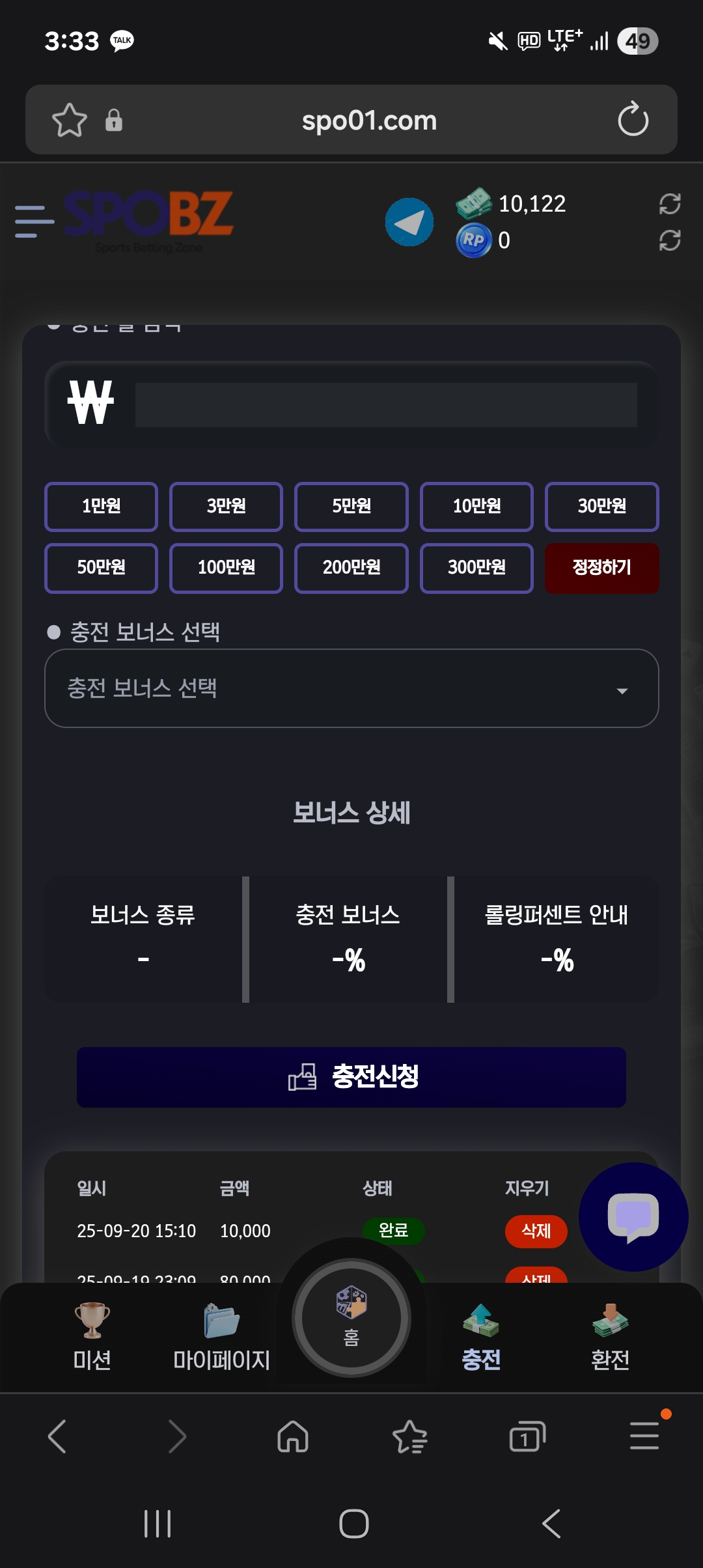Image resolution: width=703 pixels, height=1568 pixels.
Task: Tap the deposit amount input field
Action: (385, 405)
